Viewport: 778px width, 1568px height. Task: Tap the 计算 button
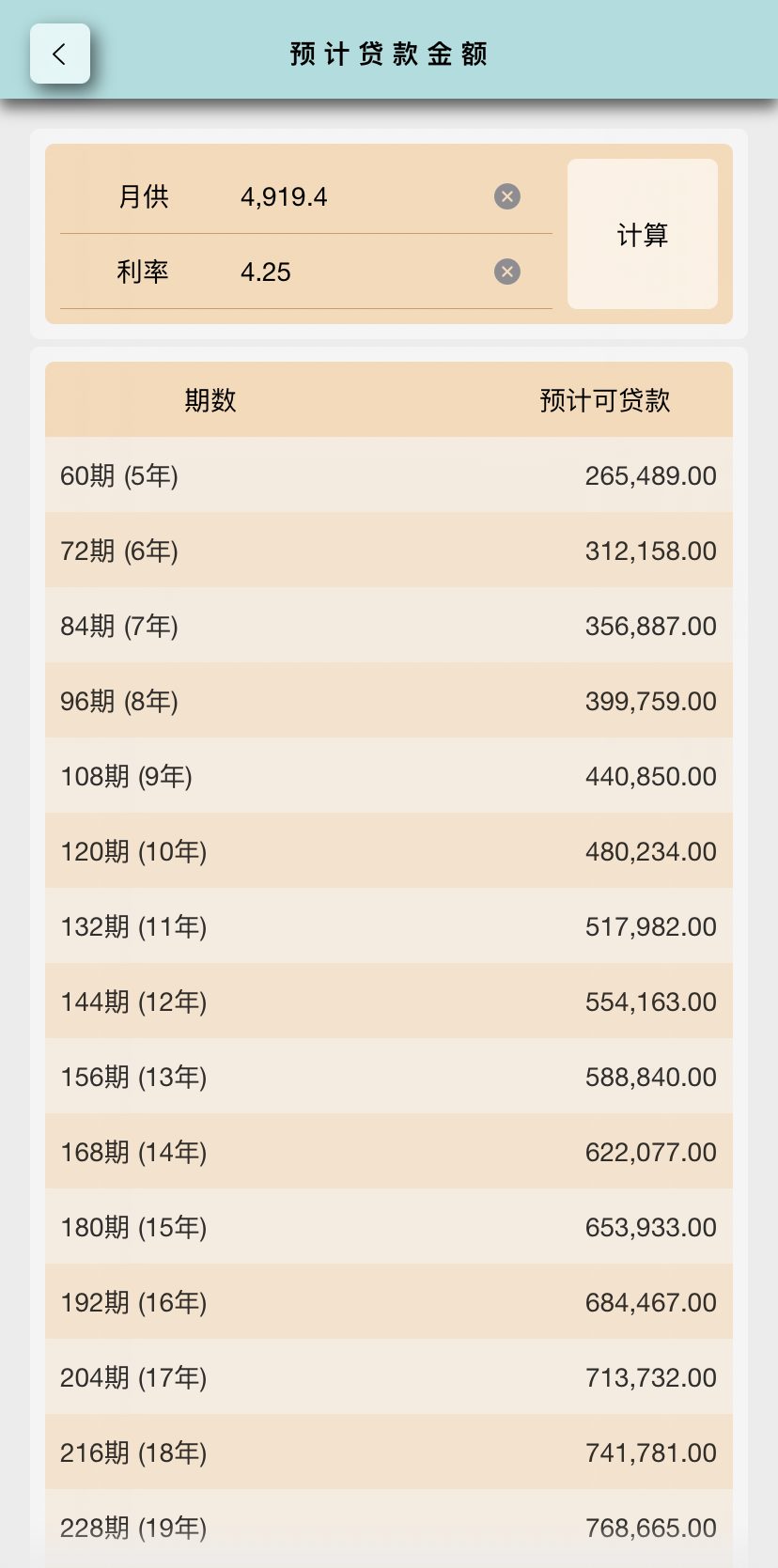643,234
